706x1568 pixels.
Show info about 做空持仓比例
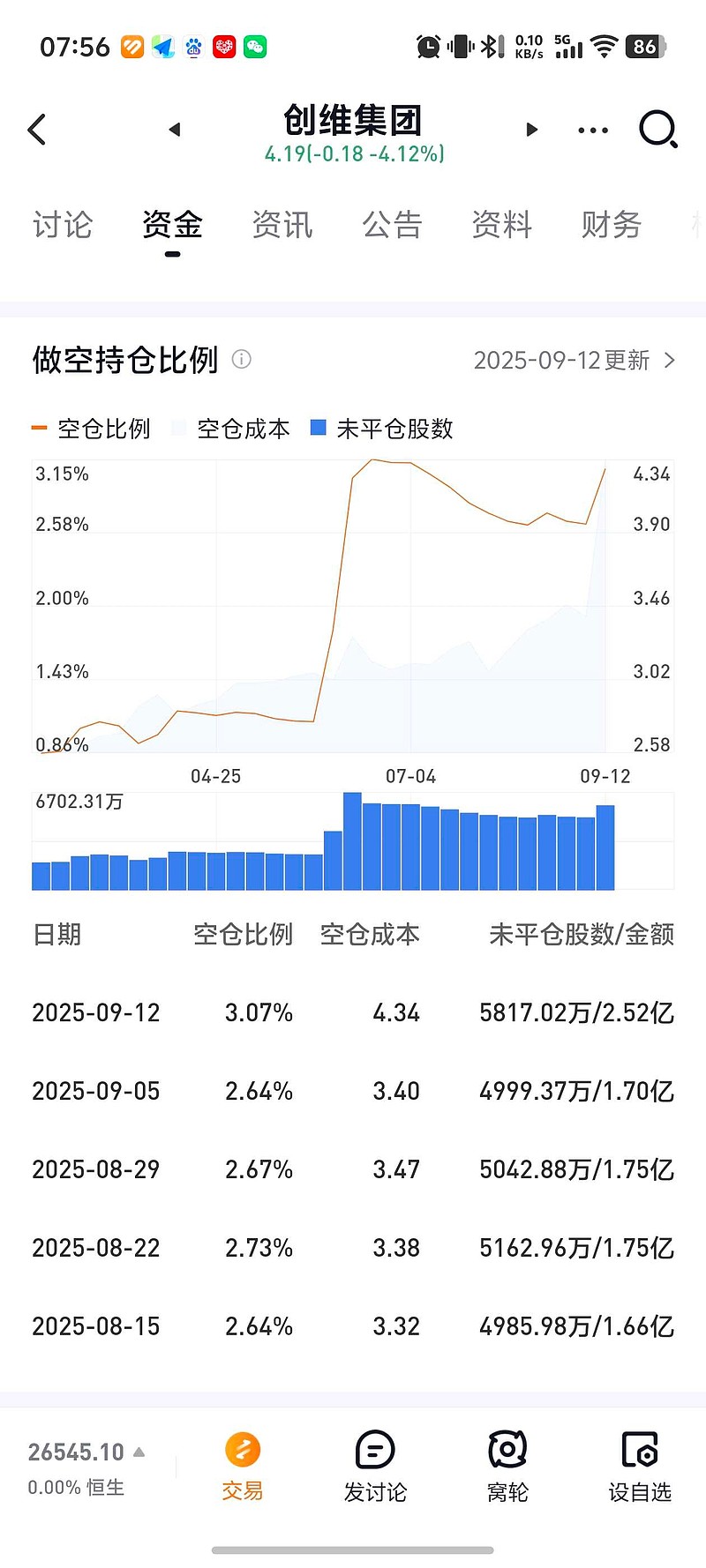tap(241, 359)
